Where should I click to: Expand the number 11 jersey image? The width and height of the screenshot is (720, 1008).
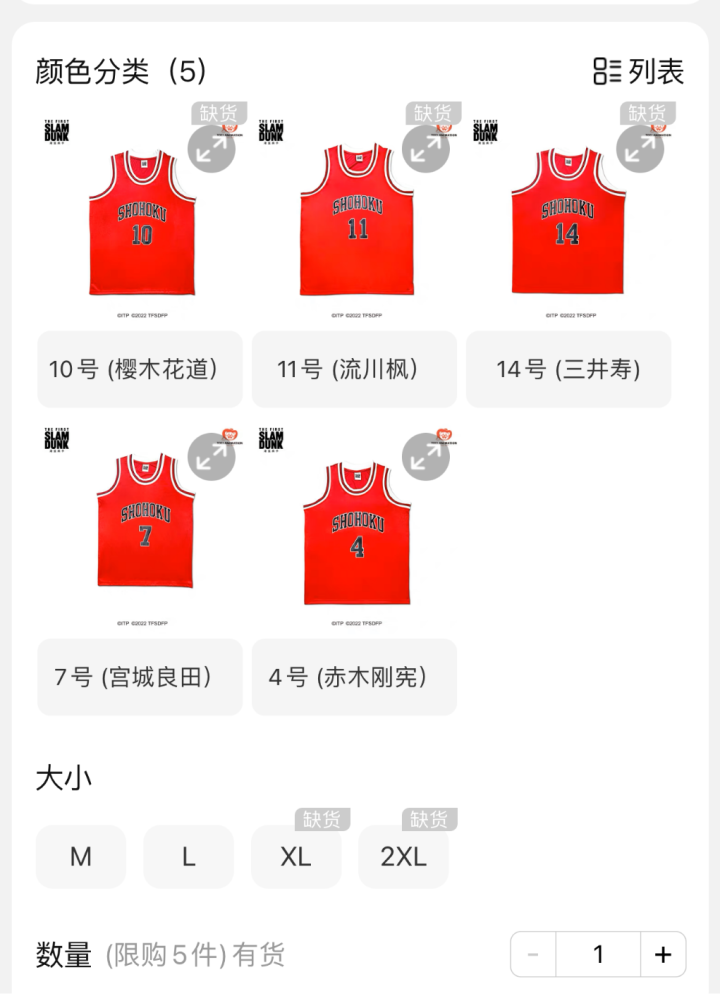pos(426,149)
